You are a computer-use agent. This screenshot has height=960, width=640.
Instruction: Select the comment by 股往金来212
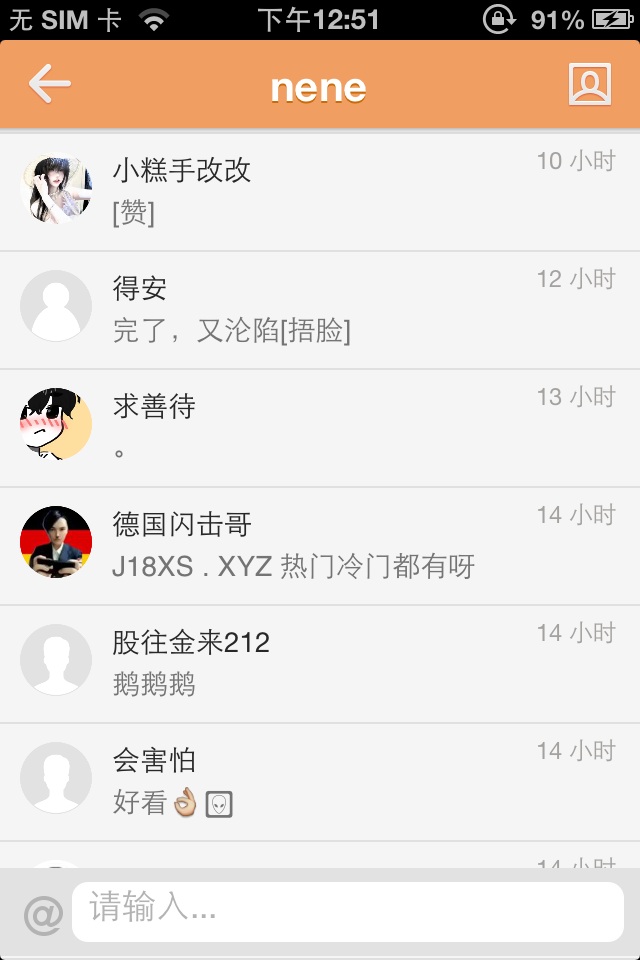pos(320,664)
